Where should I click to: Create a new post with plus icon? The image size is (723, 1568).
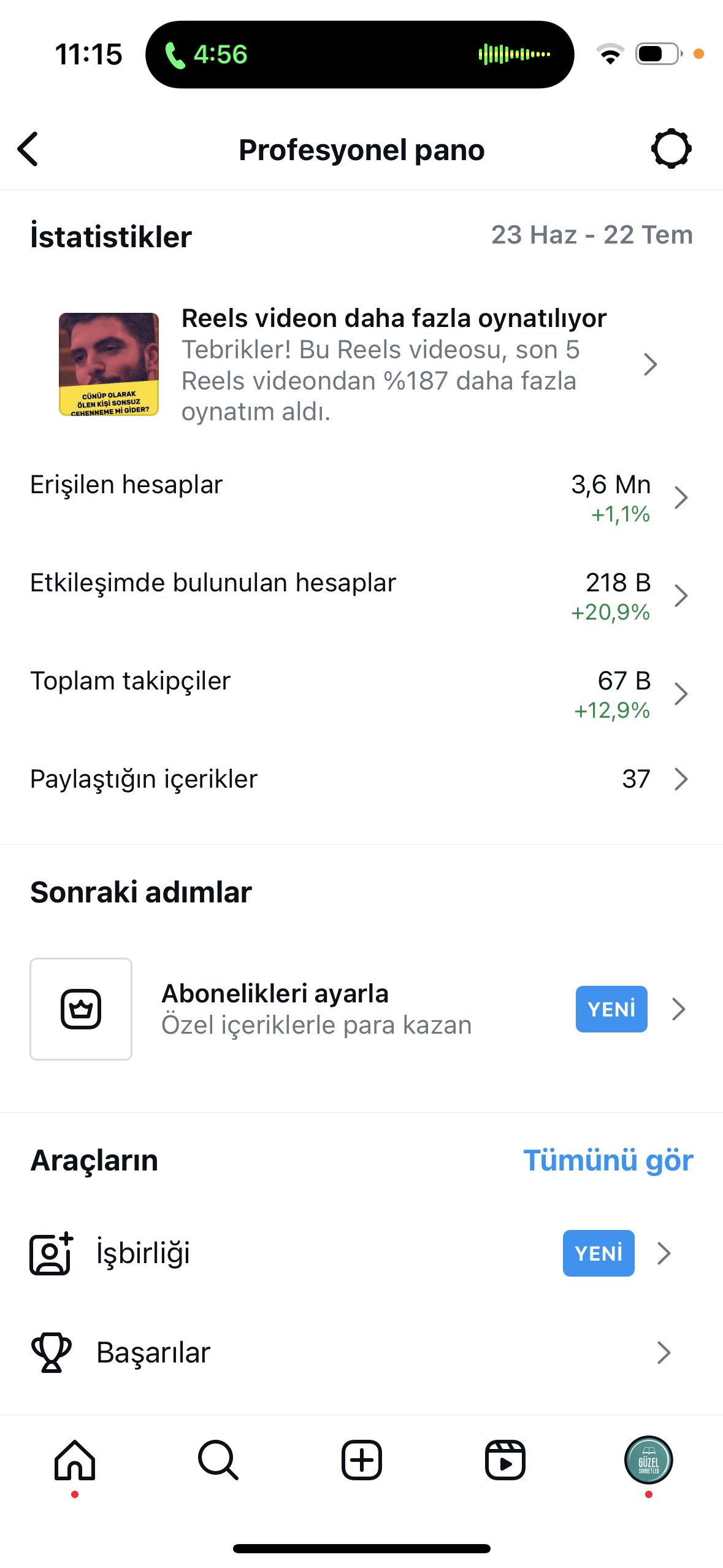tap(362, 1460)
